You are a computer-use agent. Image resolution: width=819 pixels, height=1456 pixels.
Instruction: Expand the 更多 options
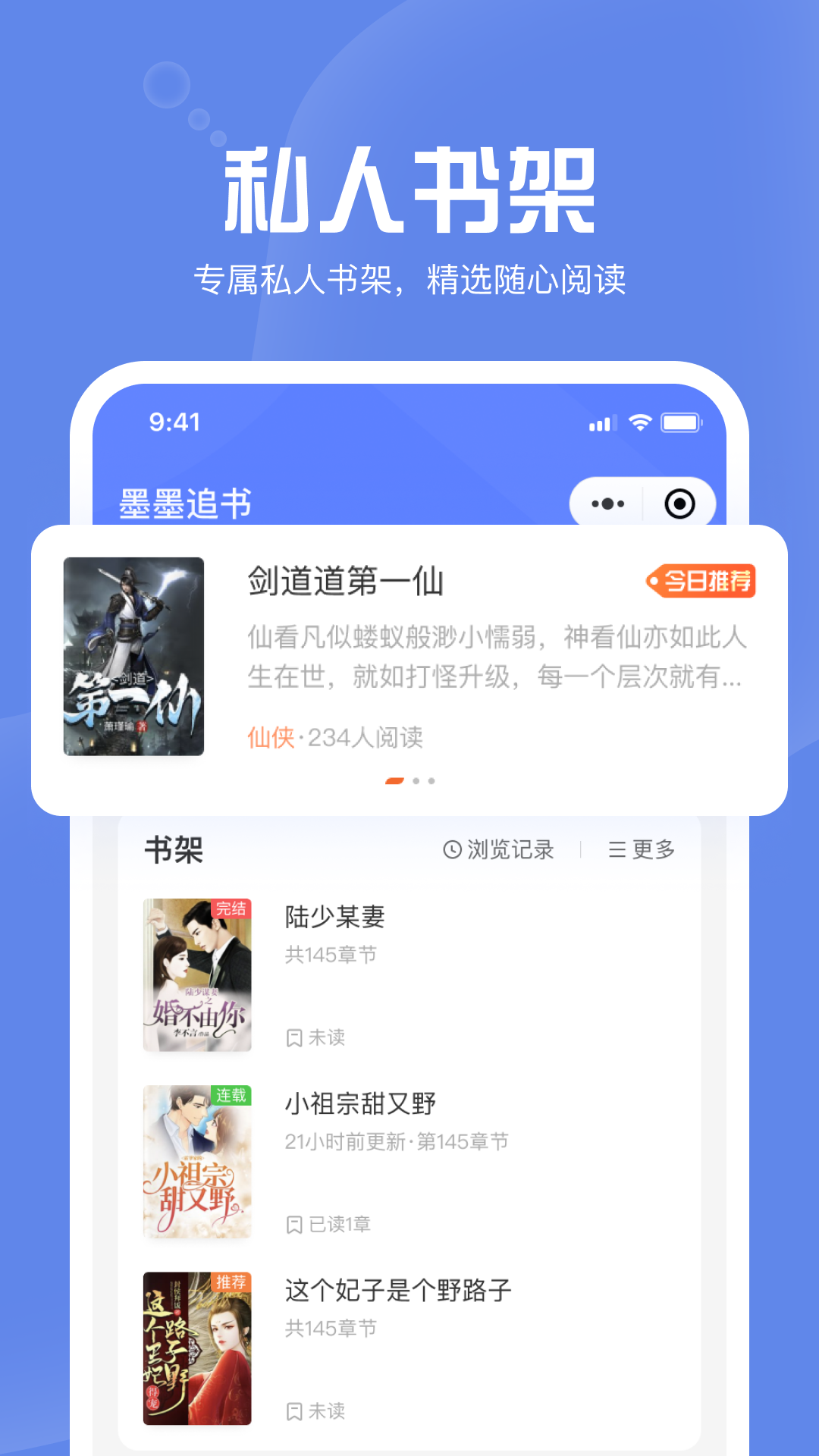point(652,851)
